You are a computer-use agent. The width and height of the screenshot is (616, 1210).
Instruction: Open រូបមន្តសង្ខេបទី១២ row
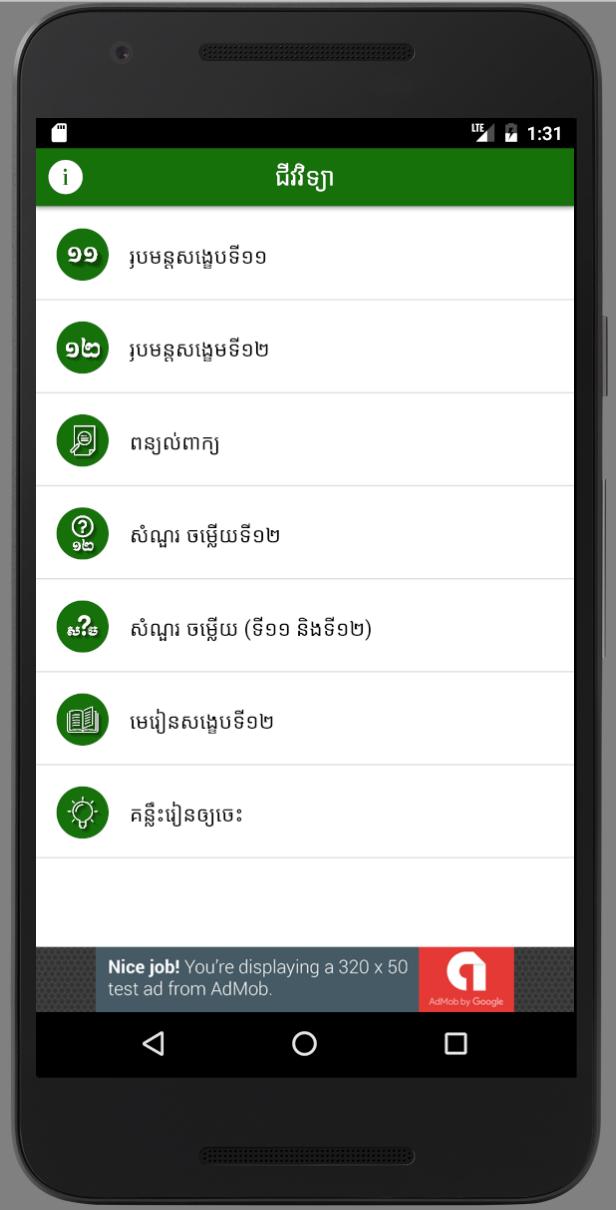click(304, 348)
